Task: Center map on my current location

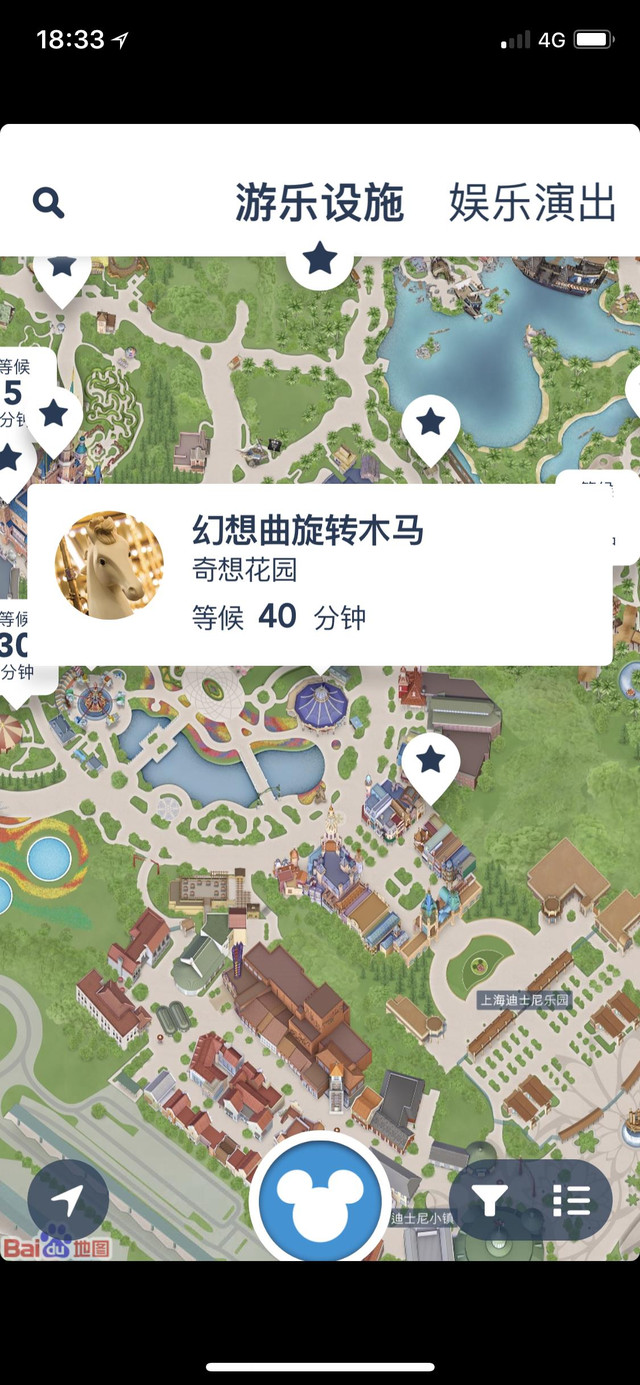Action: (x=68, y=1200)
